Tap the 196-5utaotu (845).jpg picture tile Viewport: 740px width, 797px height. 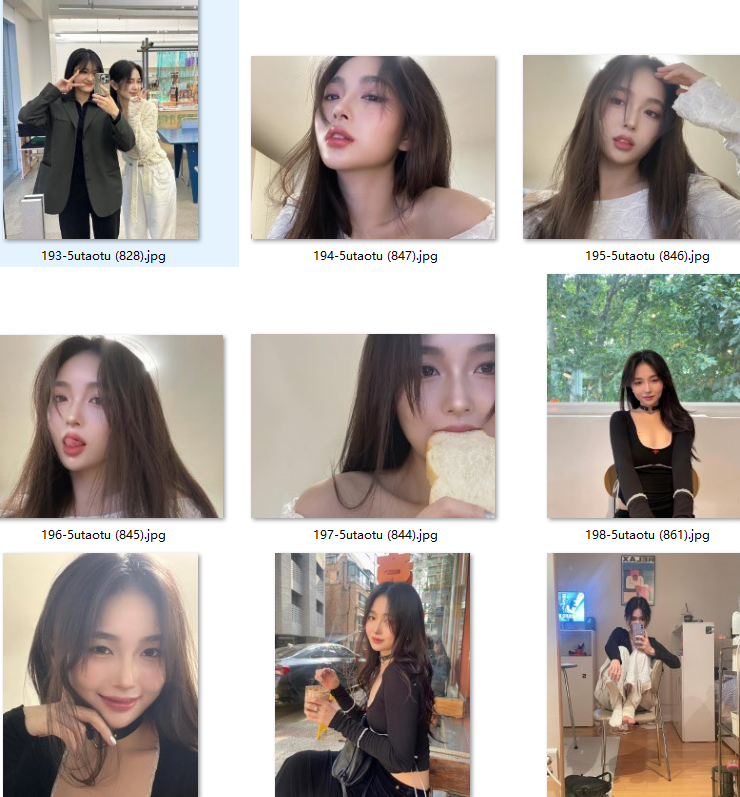[x=112, y=426]
